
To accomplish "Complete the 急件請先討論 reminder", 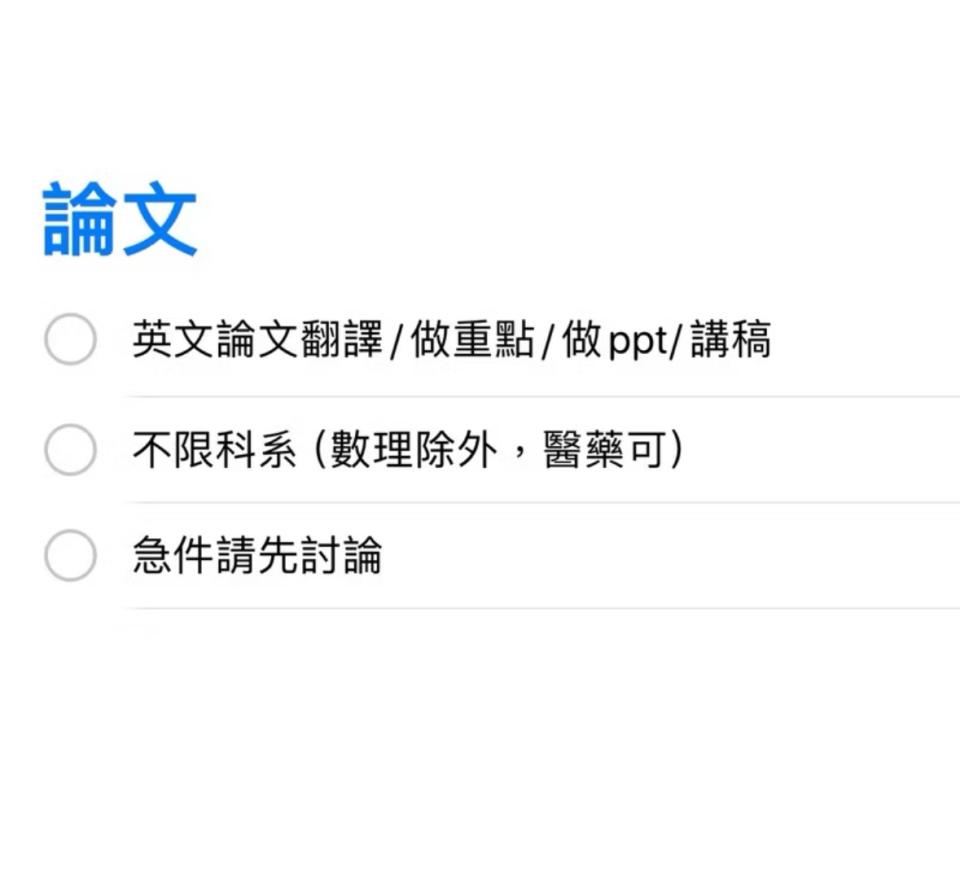I will (x=70, y=556).
